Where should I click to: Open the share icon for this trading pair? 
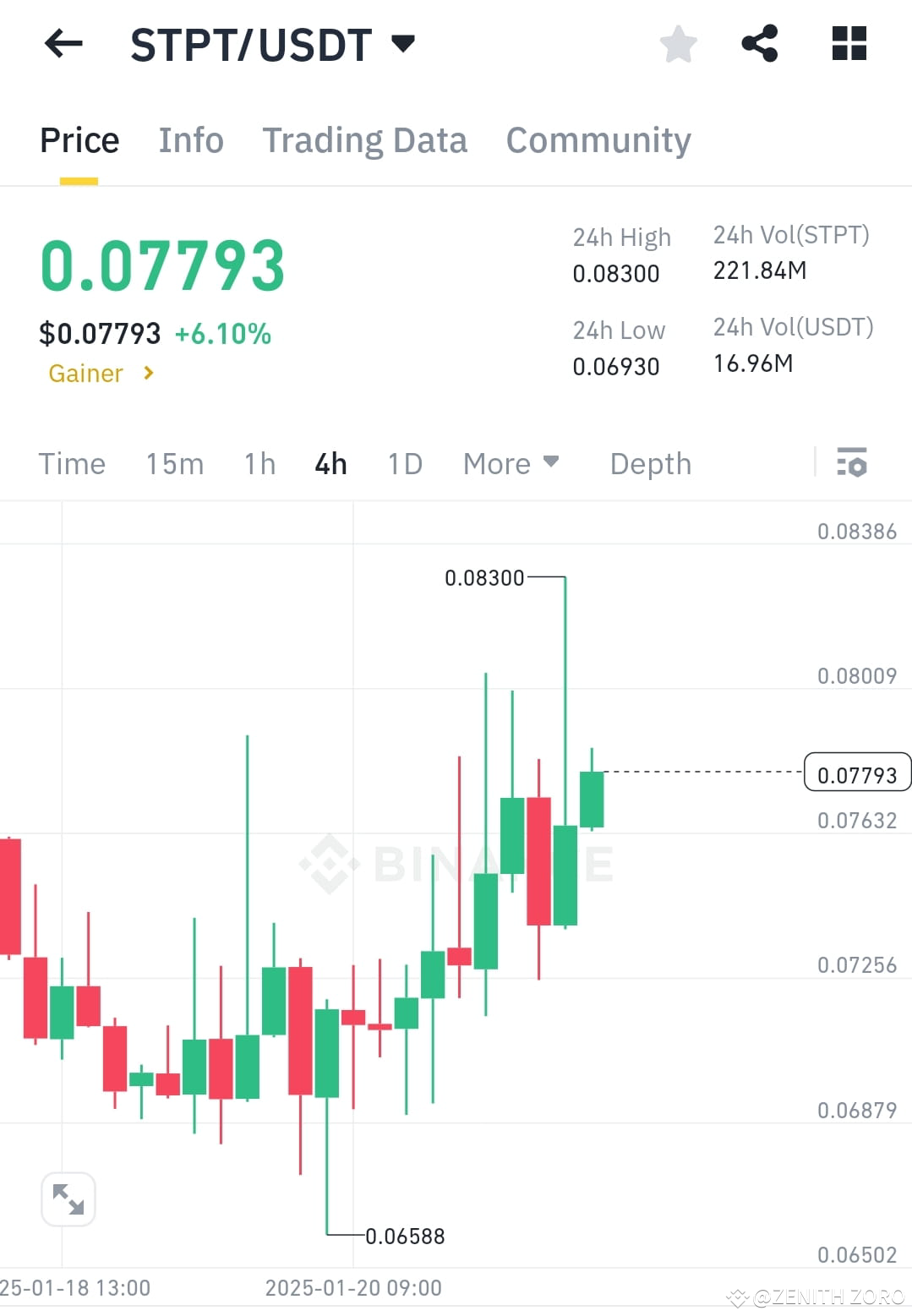pyautogui.click(x=760, y=44)
